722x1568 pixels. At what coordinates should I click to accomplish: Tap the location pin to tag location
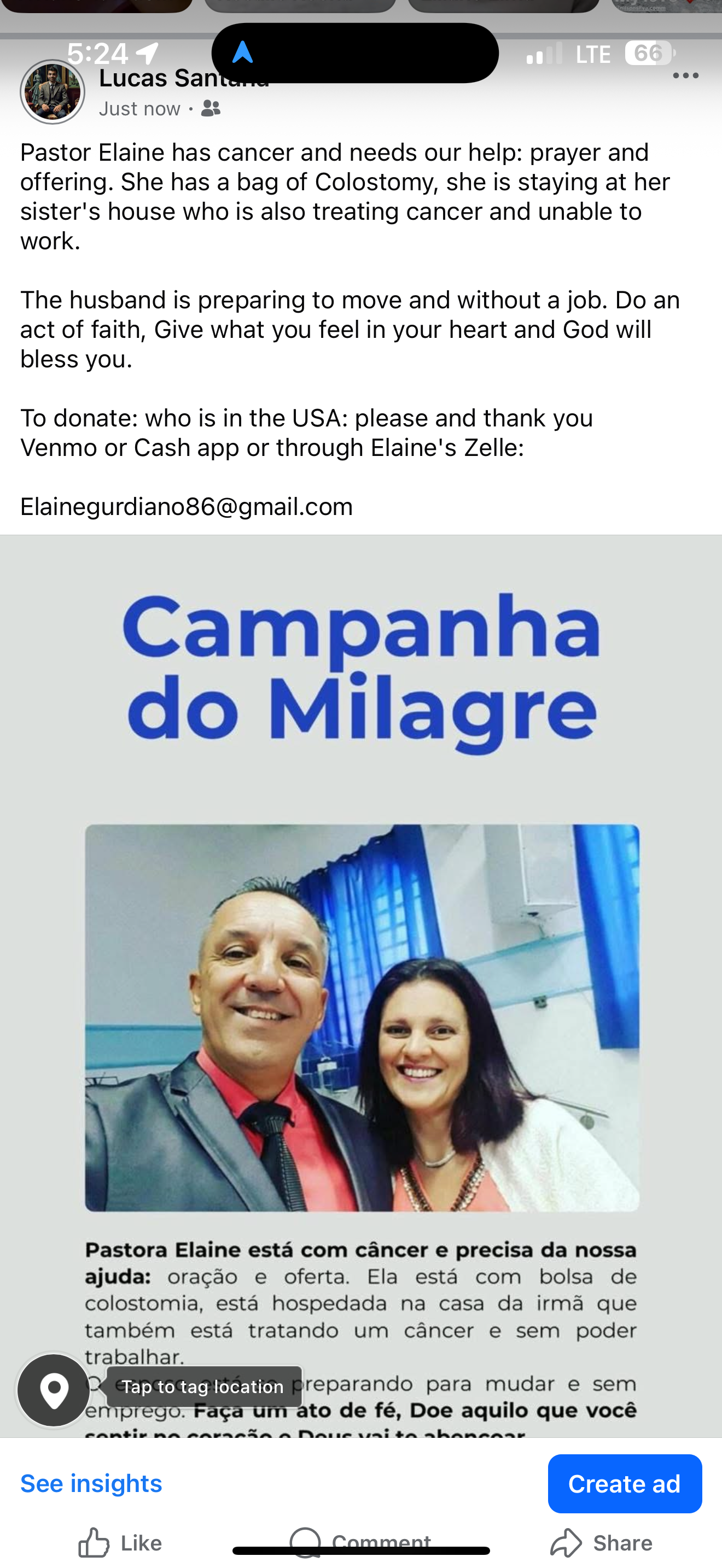(54, 1389)
